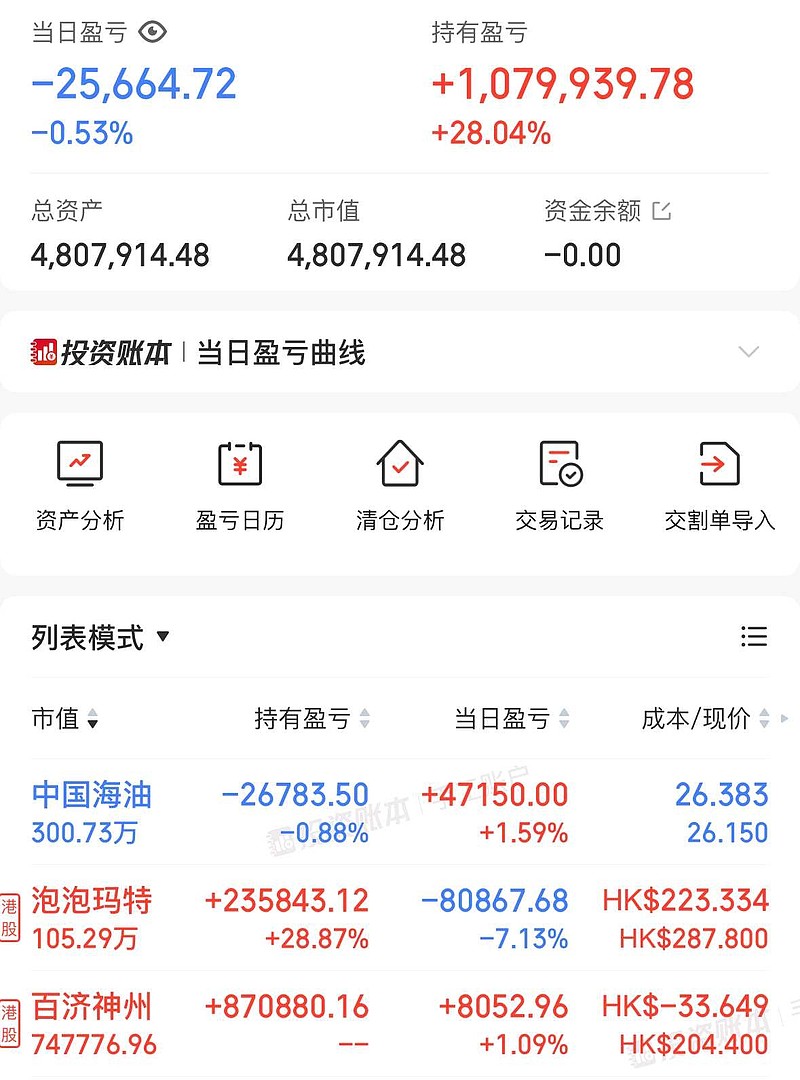Viewport: 800px width, 1080px height.
Task: Sort holdings by 当日盈亏 column
Action: point(512,718)
